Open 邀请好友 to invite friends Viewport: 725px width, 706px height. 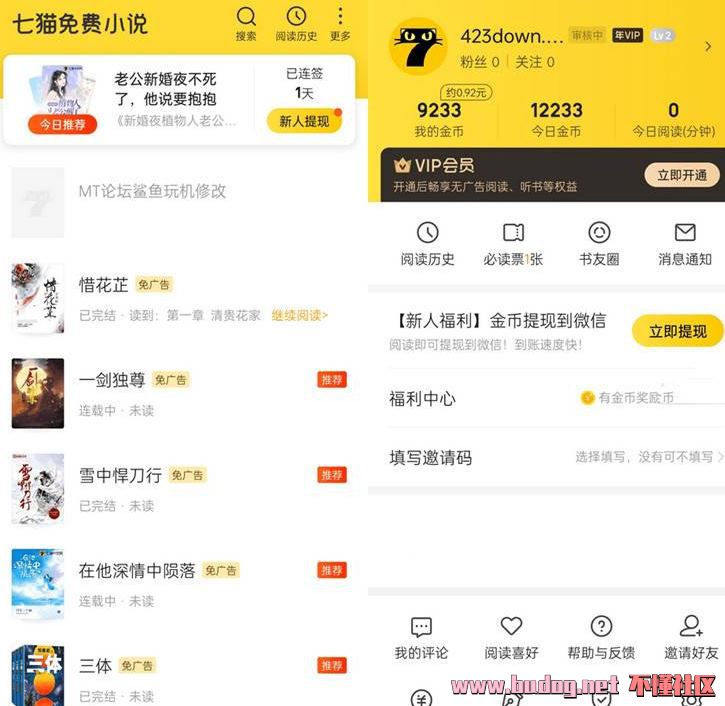coord(690,638)
